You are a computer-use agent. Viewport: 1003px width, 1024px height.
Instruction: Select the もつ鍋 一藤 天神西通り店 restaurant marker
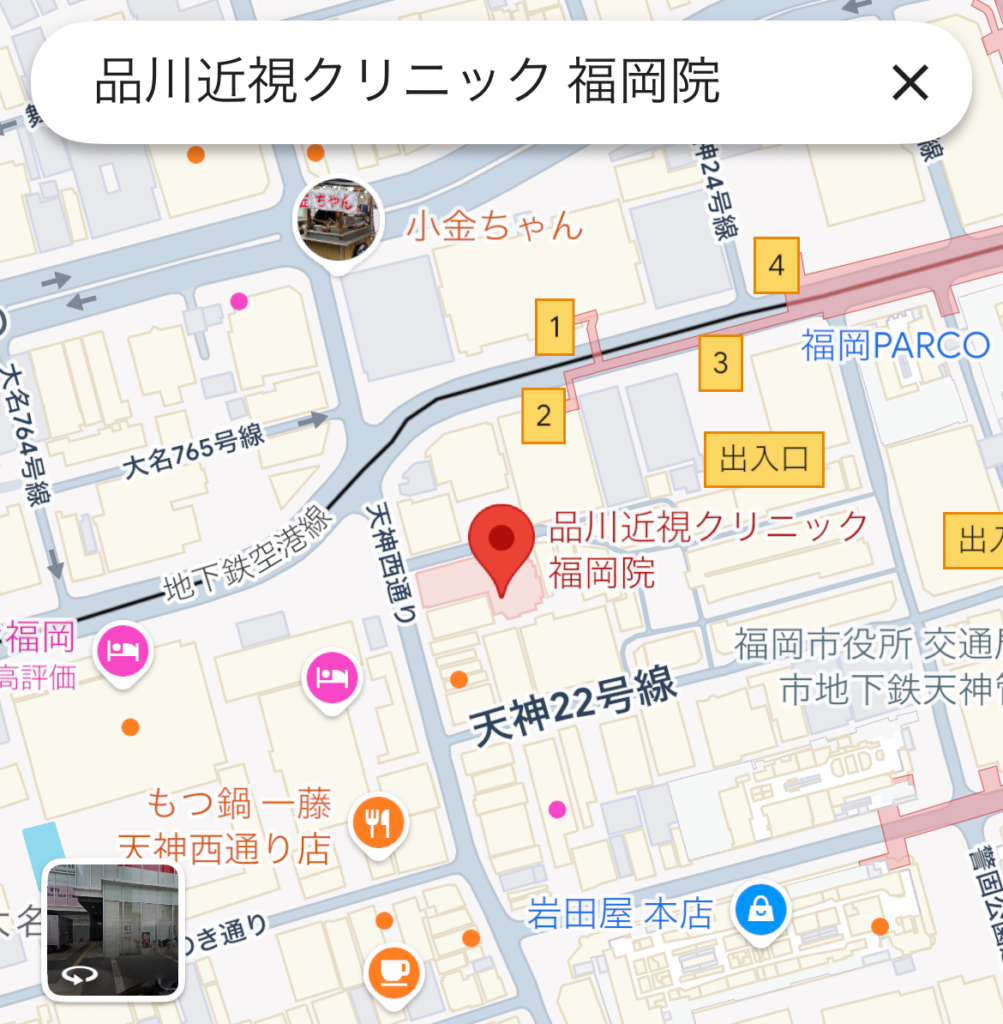click(x=378, y=824)
